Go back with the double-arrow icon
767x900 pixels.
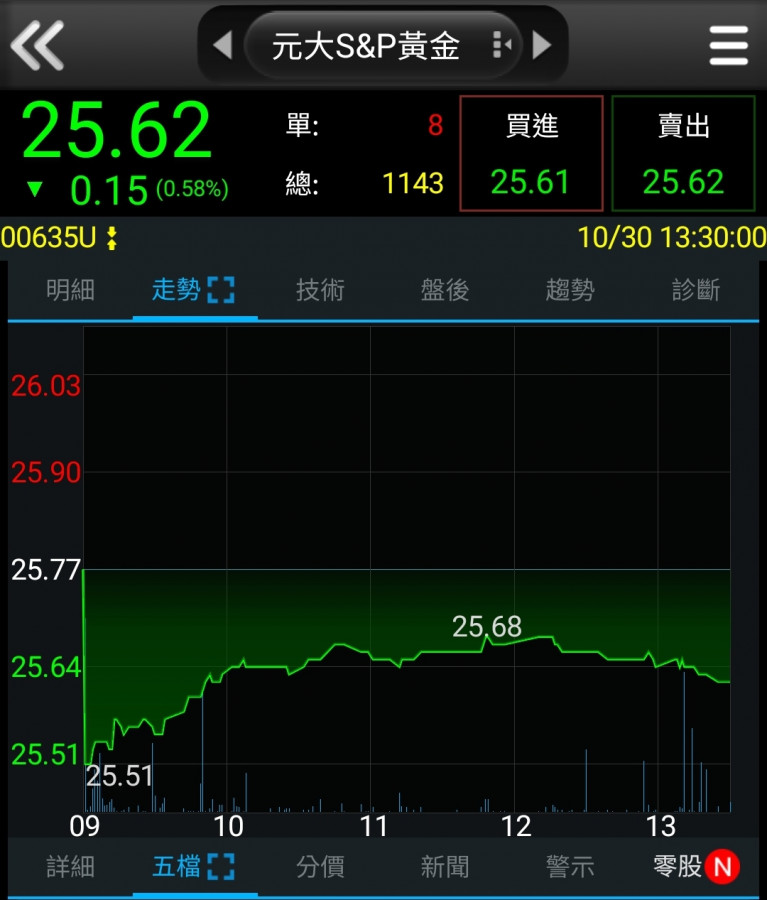click(38, 45)
